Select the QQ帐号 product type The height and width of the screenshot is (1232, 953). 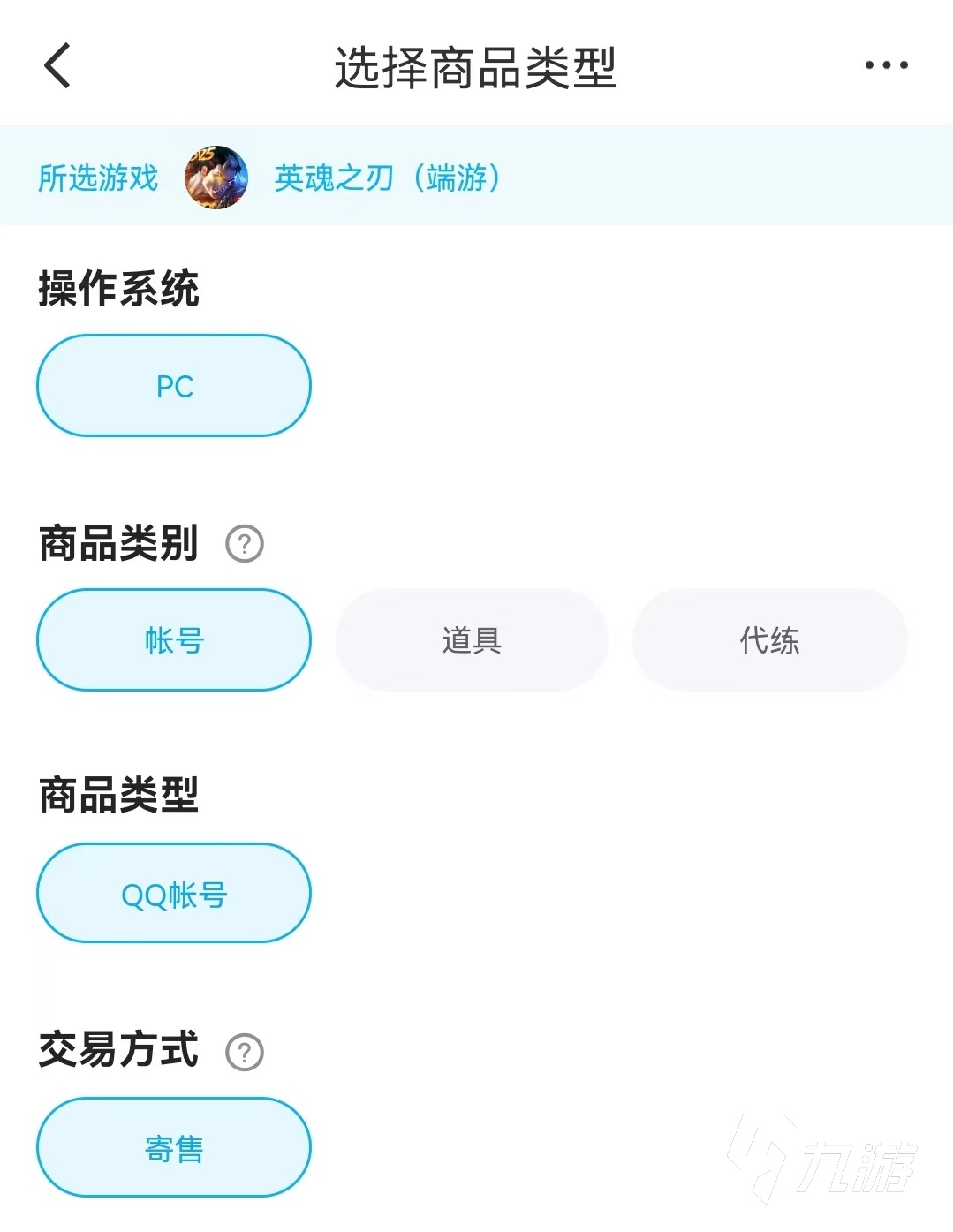(174, 894)
